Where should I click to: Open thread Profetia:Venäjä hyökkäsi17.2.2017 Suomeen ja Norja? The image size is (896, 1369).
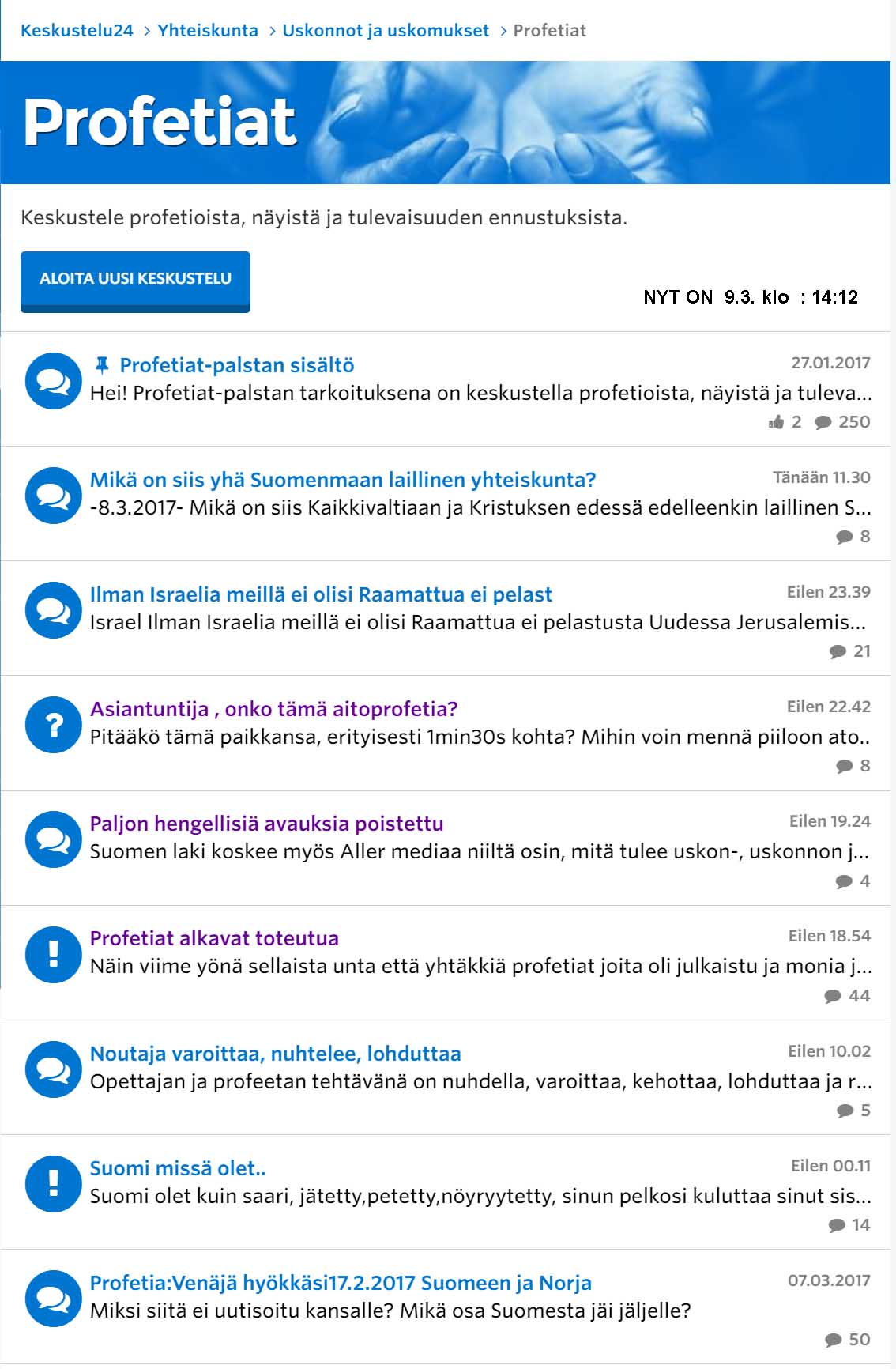coord(341,1283)
